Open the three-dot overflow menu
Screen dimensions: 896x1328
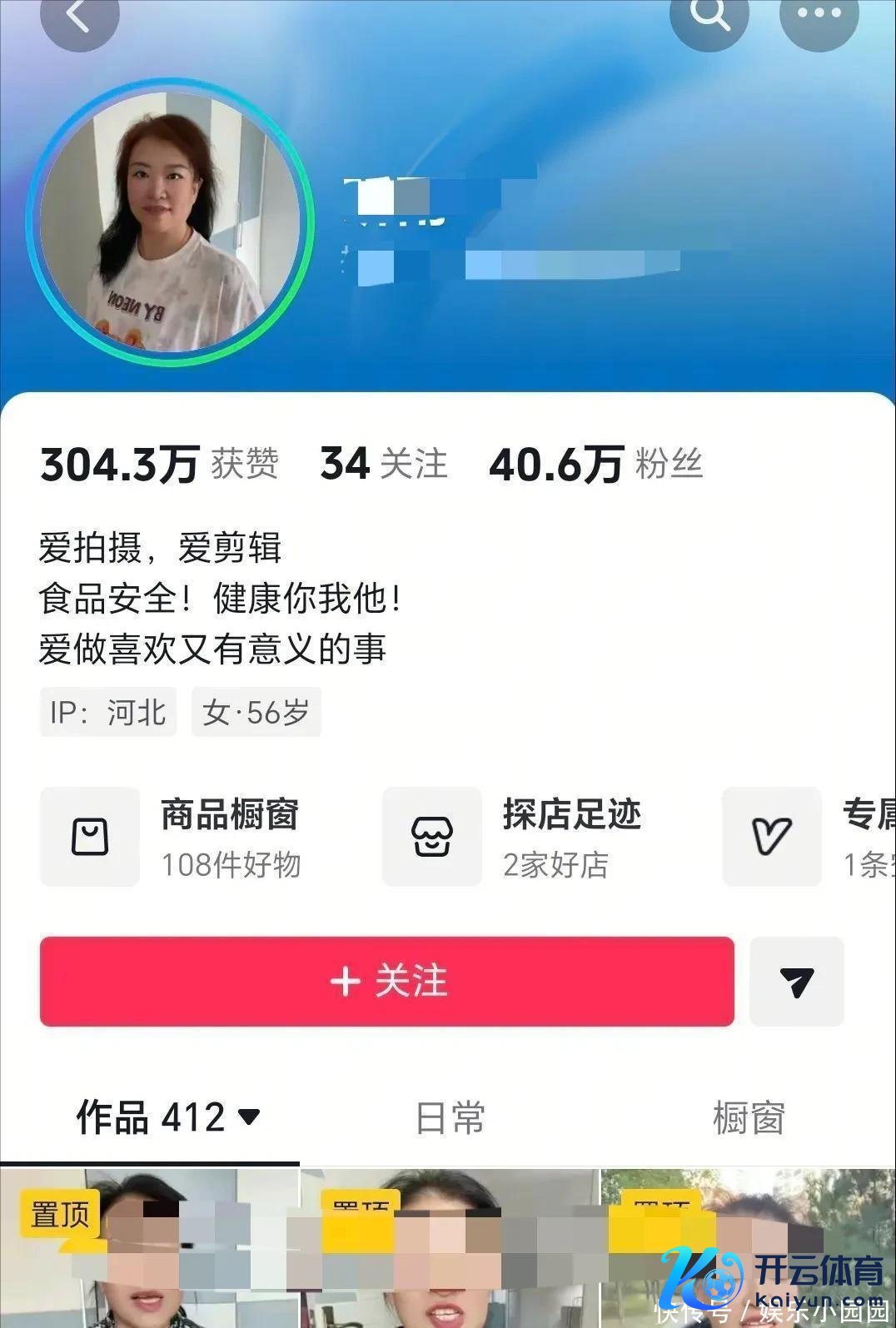coord(819,17)
